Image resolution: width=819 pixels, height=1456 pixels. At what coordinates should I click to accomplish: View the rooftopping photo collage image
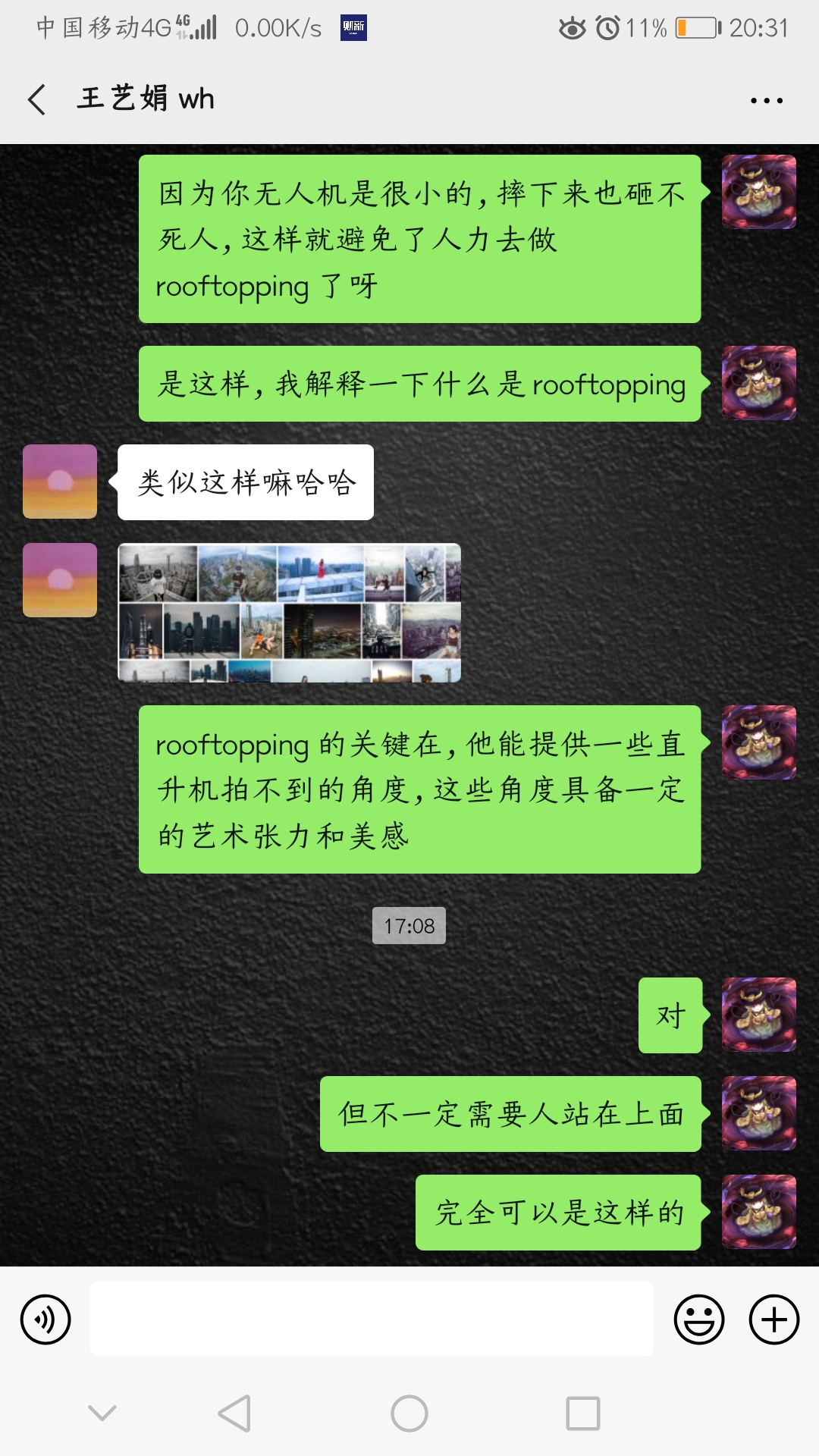[290, 613]
